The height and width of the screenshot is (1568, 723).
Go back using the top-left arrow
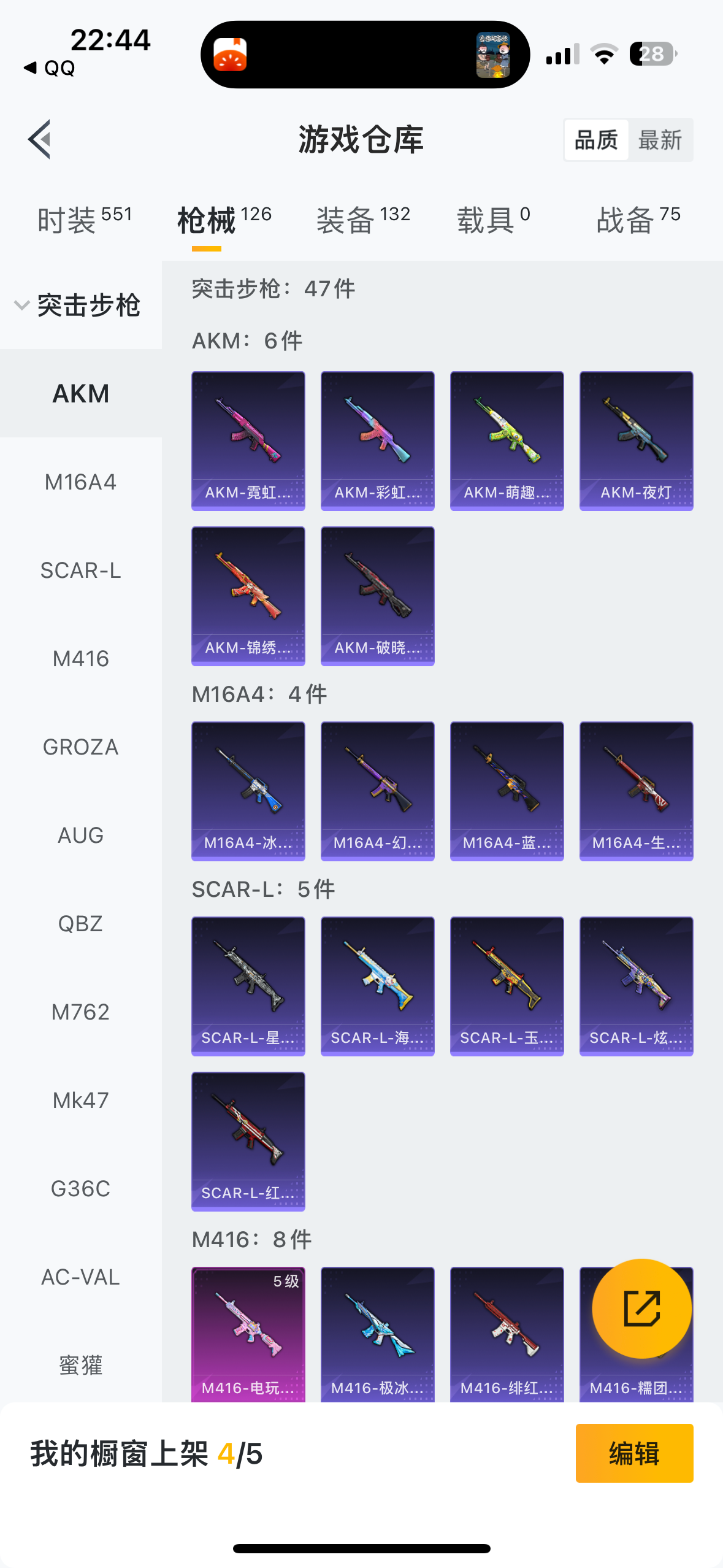pyautogui.click(x=39, y=139)
